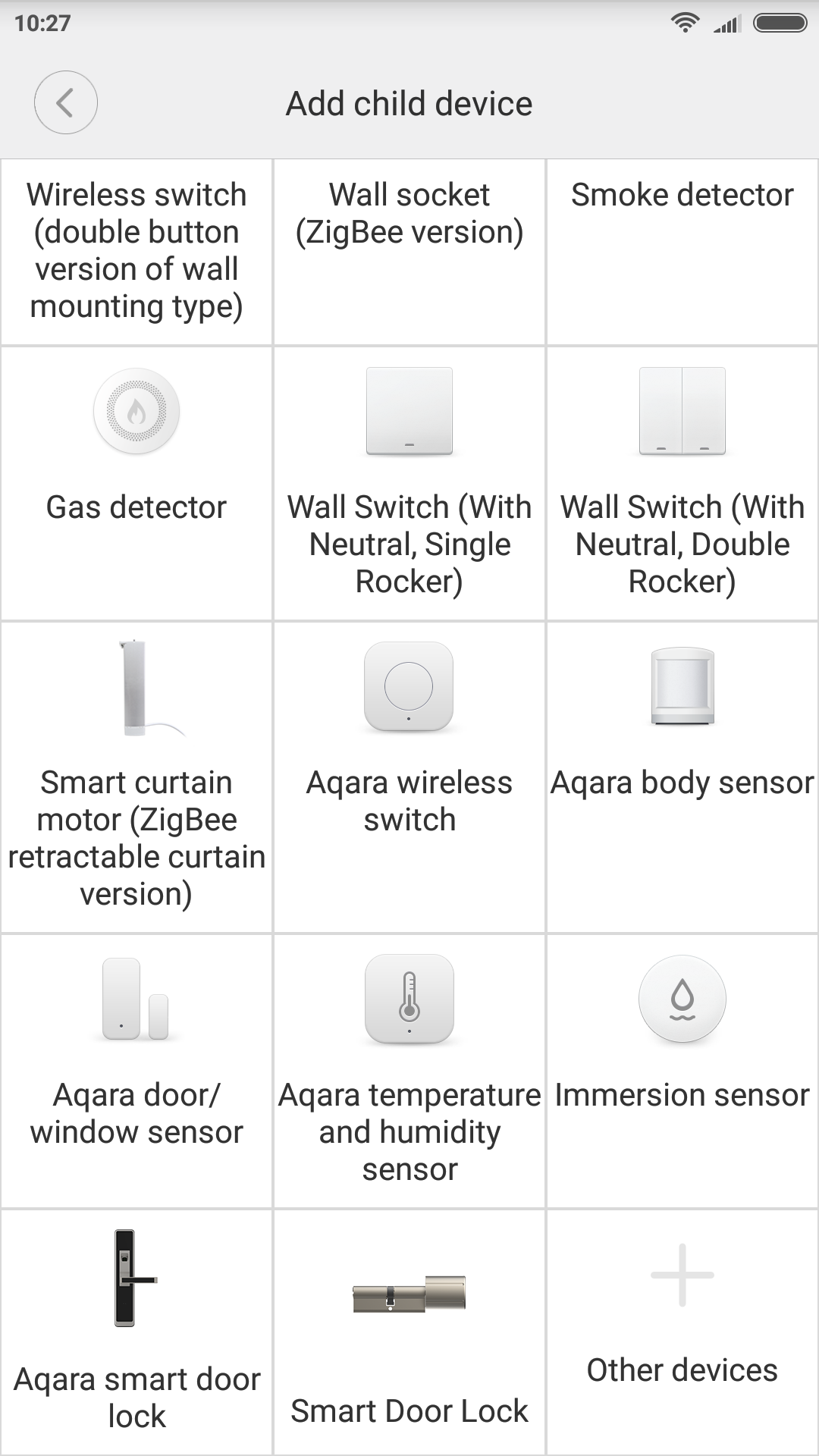Pick Wall Switch with Neutral, Double Rocker
This screenshot has height=1456, width=819.
(x=682, y=484)
